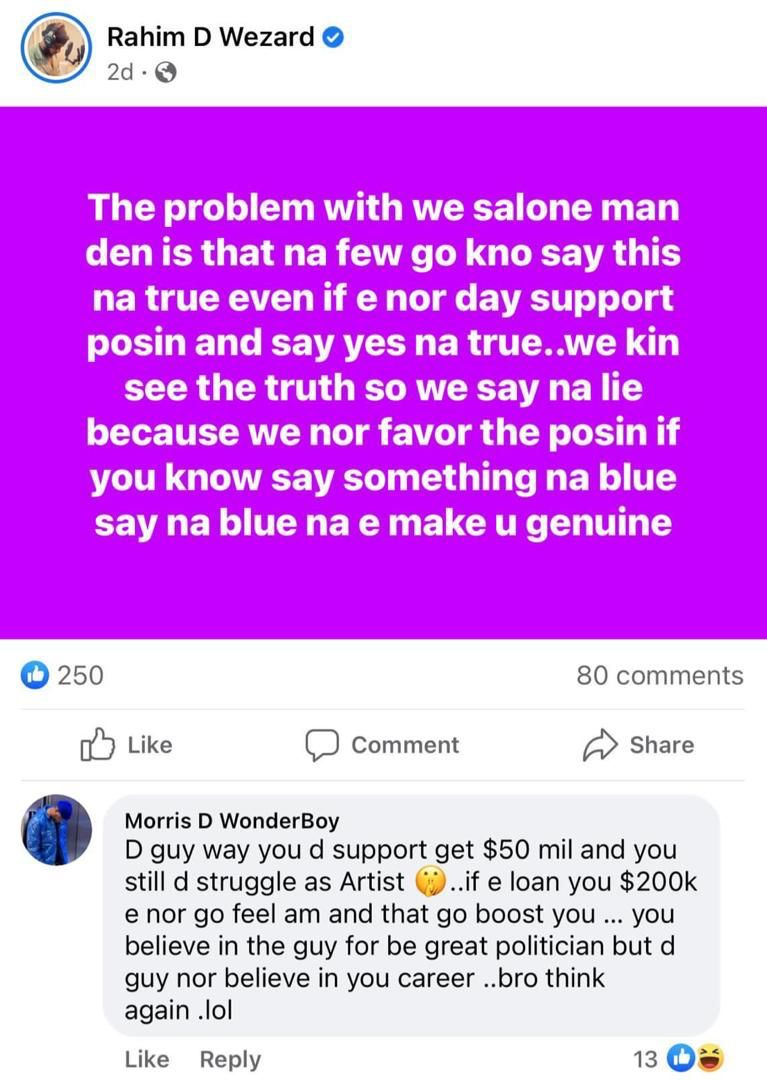Screen dimensions: 767x1080
Task: Open Morris D WonderBoy's profile picture
Action: point(57,830)
